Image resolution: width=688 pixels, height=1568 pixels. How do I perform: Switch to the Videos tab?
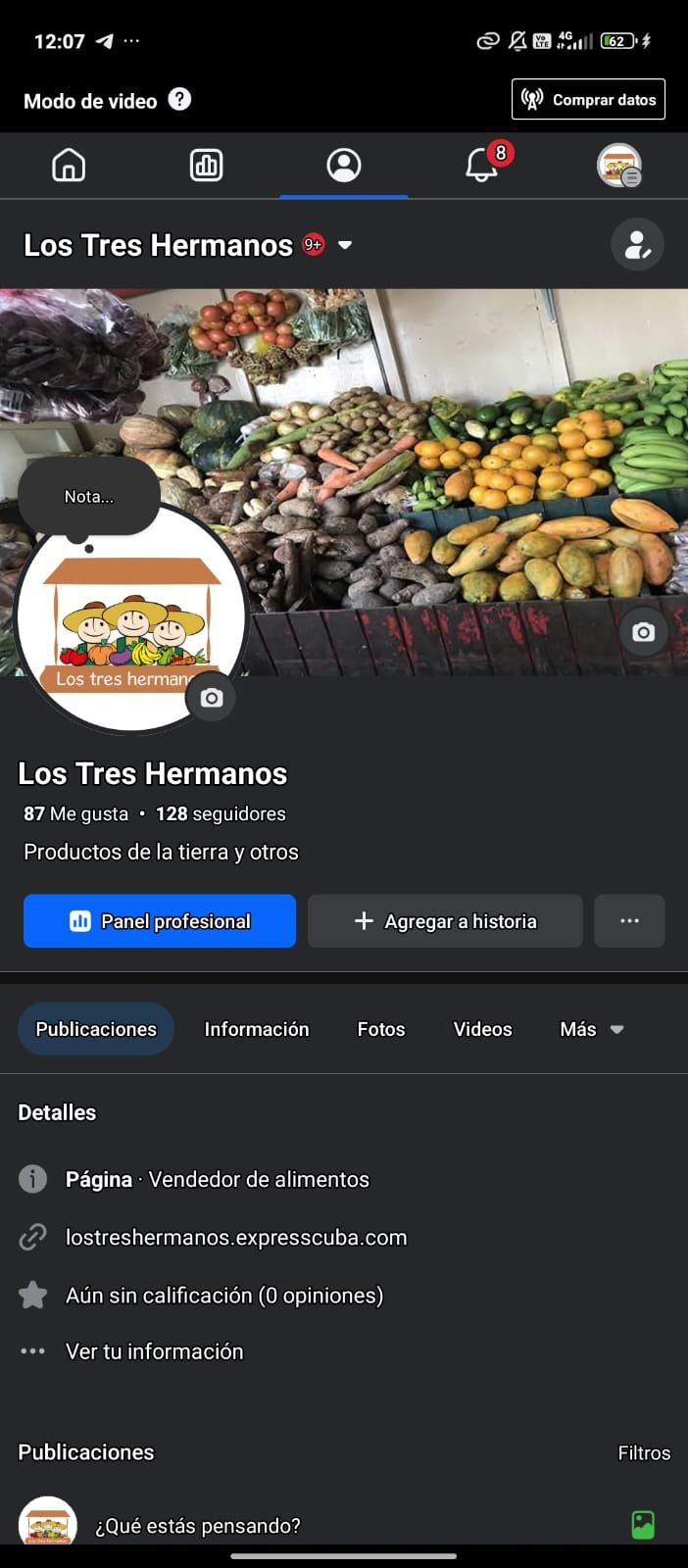point(482,1029)
